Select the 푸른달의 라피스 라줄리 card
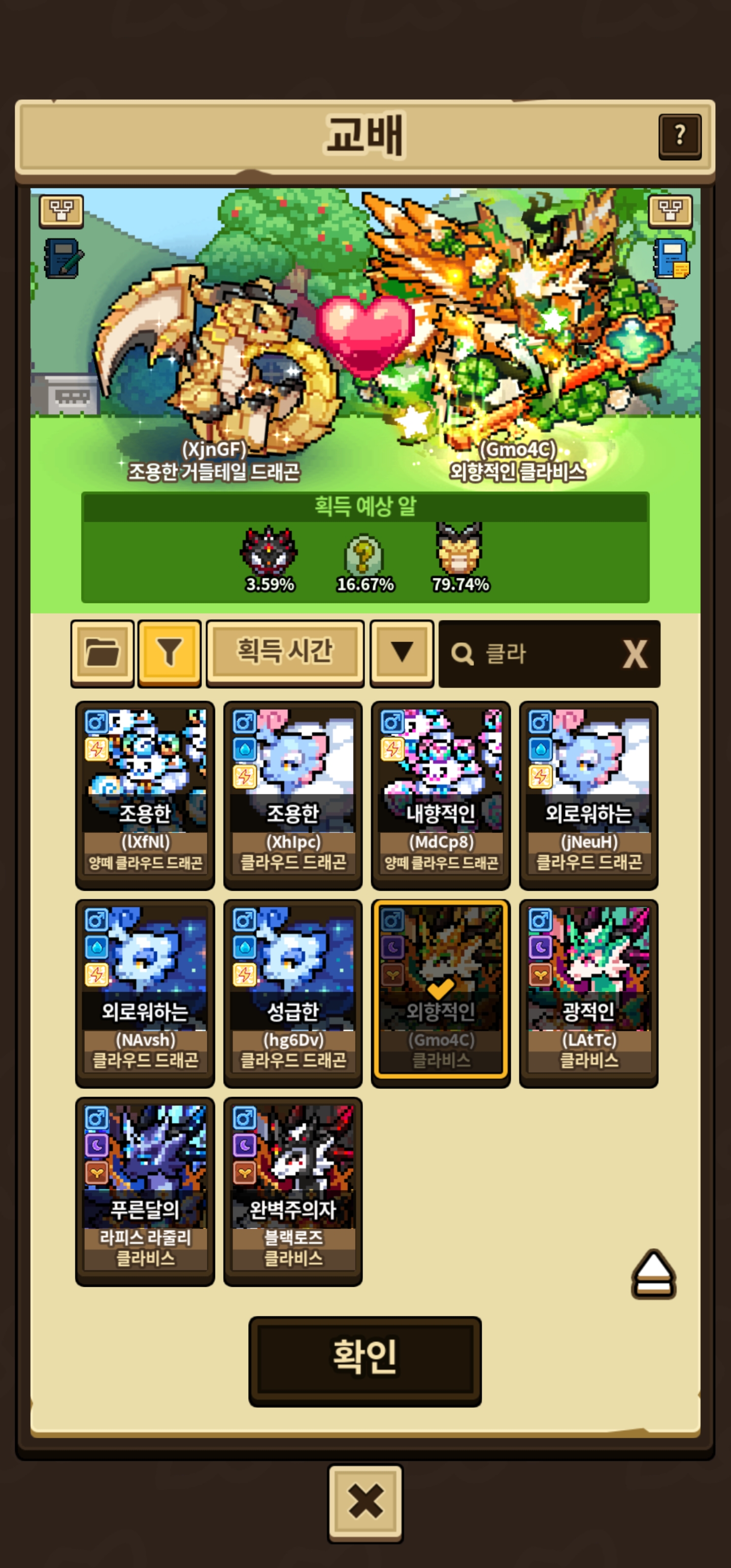This screenshot has width=731, height=1568. coord(145,1191)
